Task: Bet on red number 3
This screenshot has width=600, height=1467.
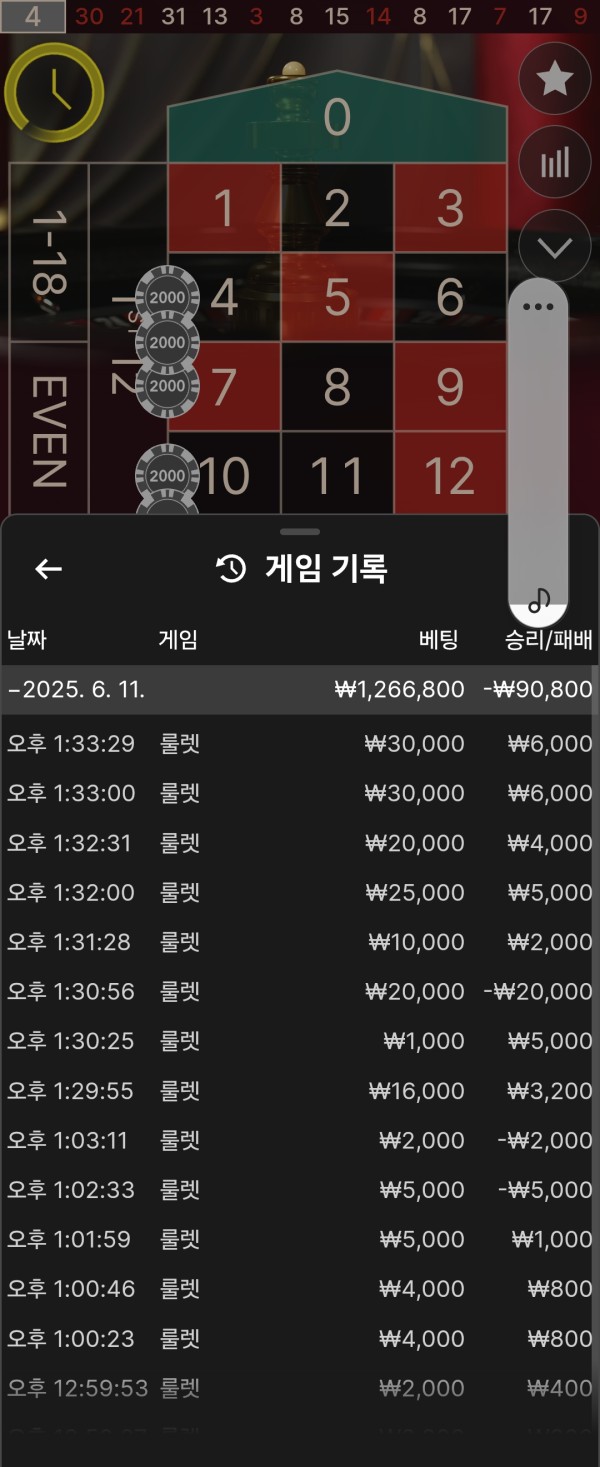Action: click(x=450, y=208)
